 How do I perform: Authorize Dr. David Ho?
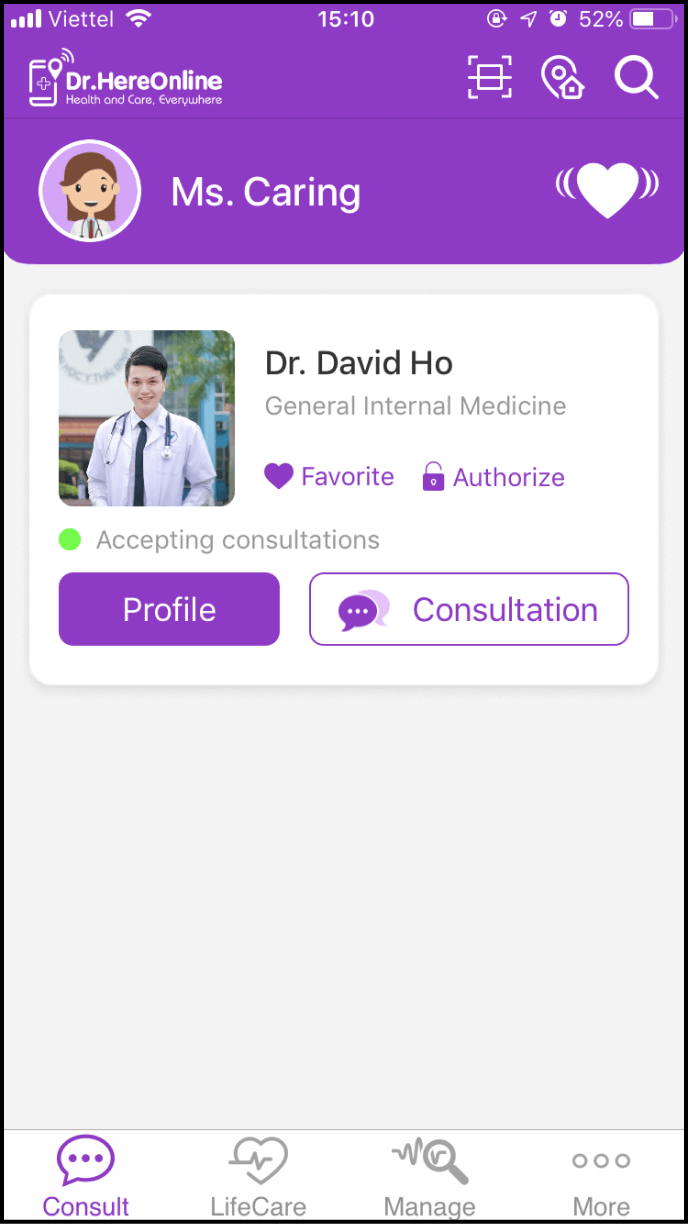[494, 477]
